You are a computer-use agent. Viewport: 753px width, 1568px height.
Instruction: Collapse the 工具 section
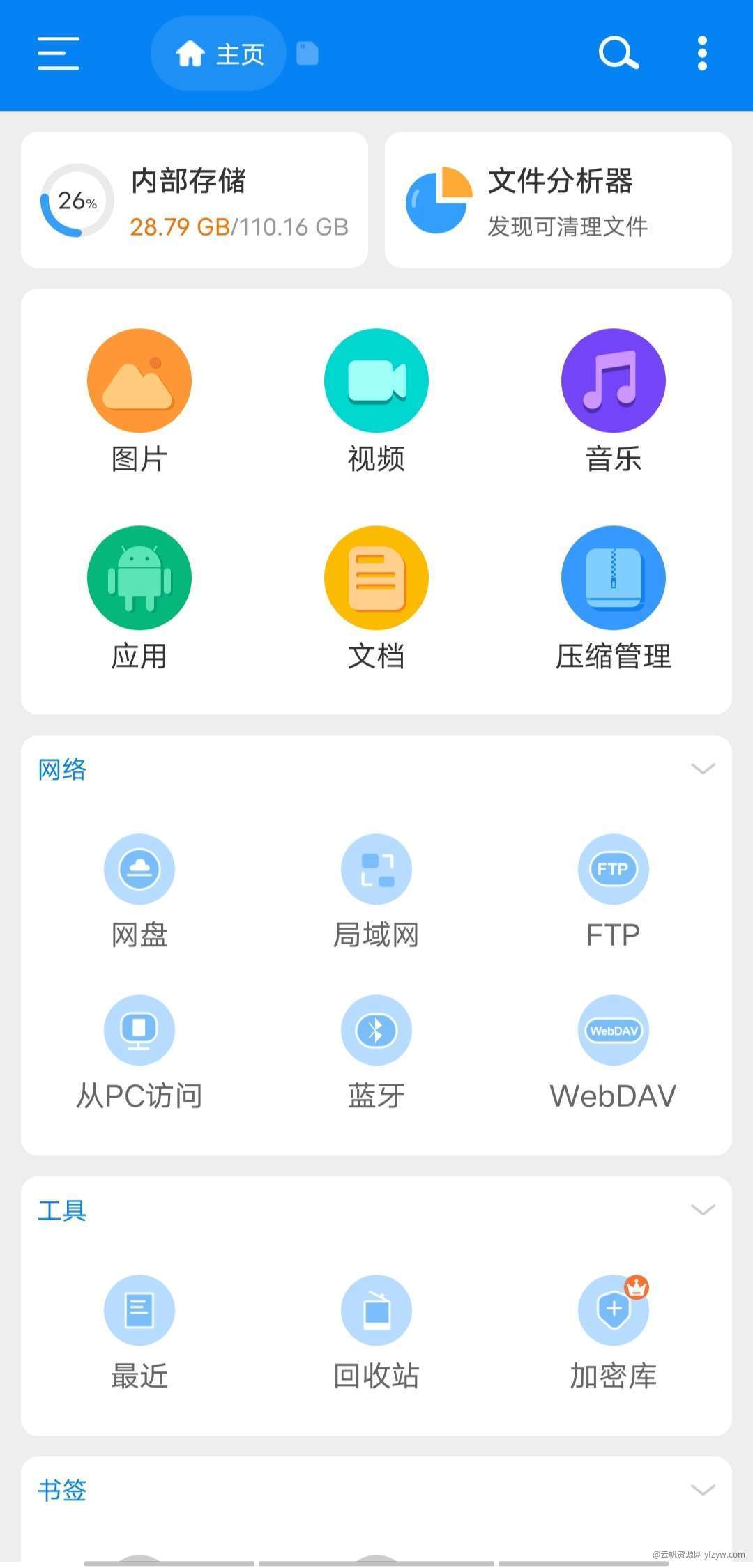[702, 1210]
